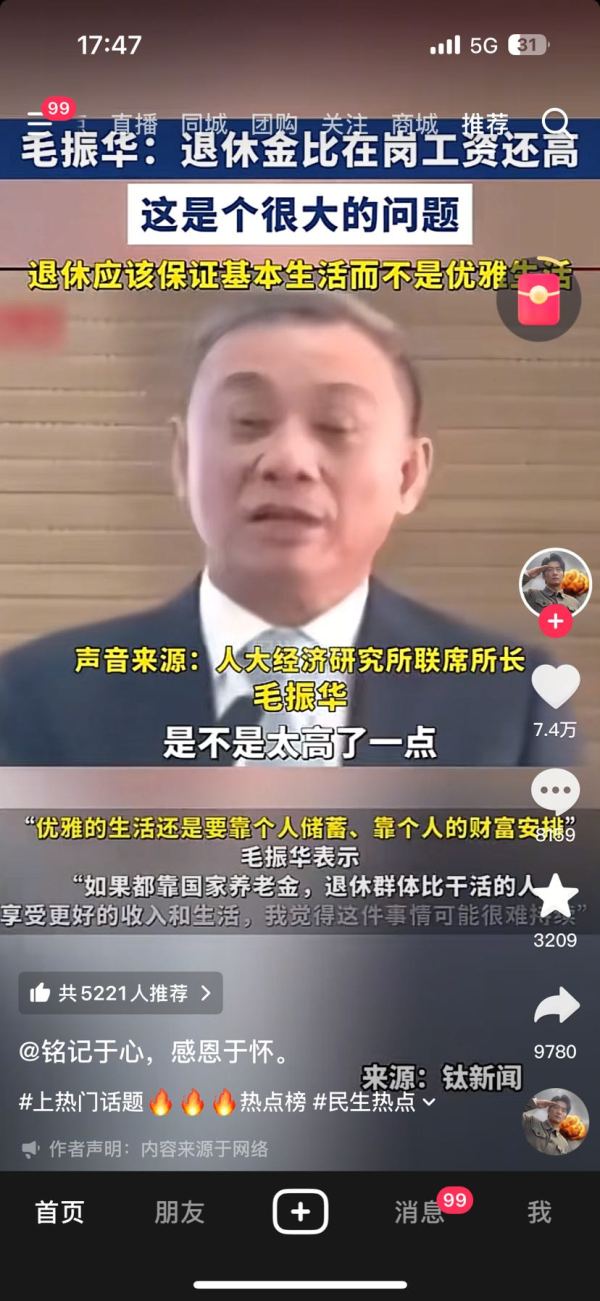
Task: Expand the video caption with the chevron
Action: click(x=430, y=1101)
